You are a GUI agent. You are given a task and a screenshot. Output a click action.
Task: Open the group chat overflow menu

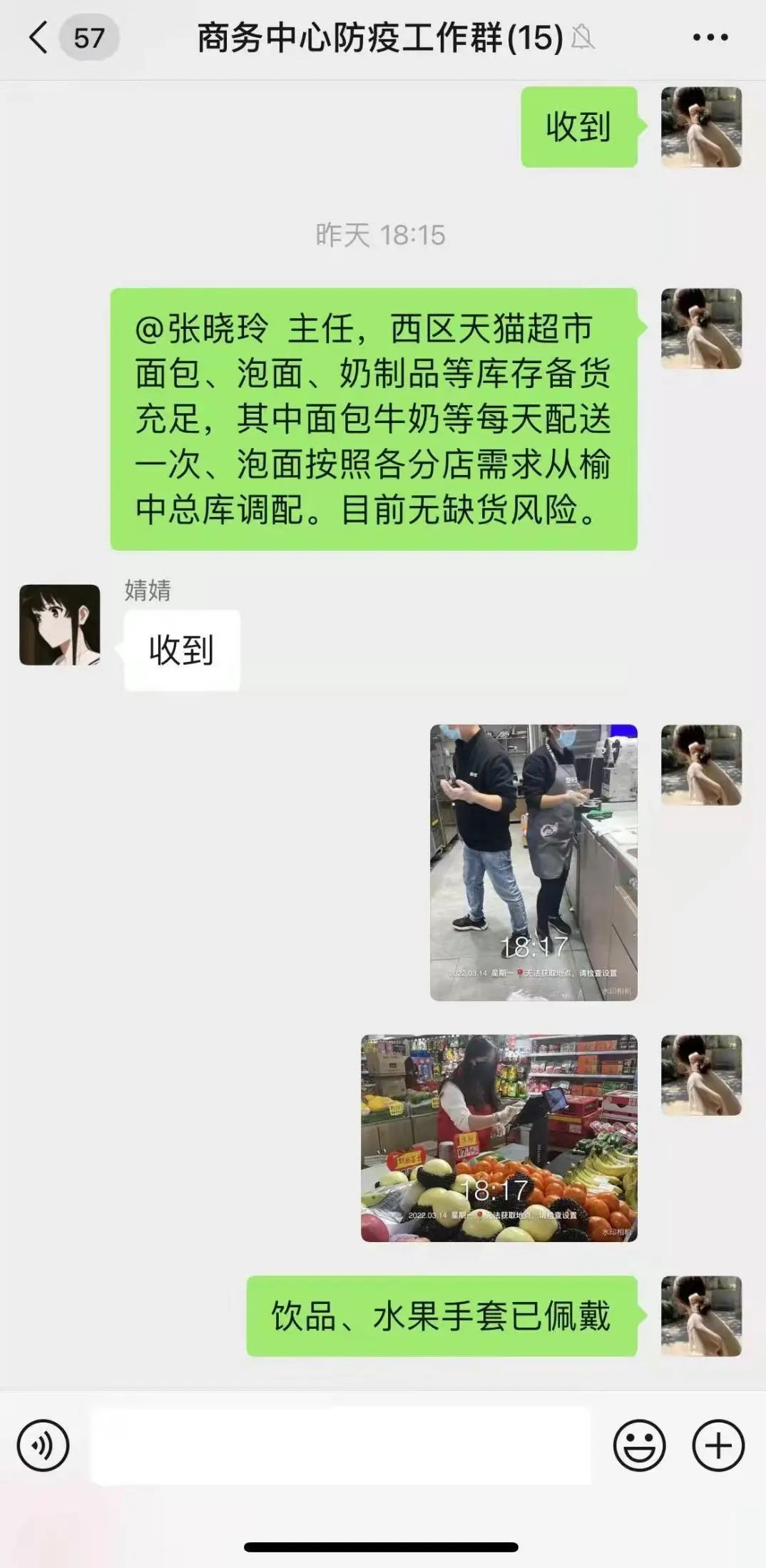click(710, 38)
